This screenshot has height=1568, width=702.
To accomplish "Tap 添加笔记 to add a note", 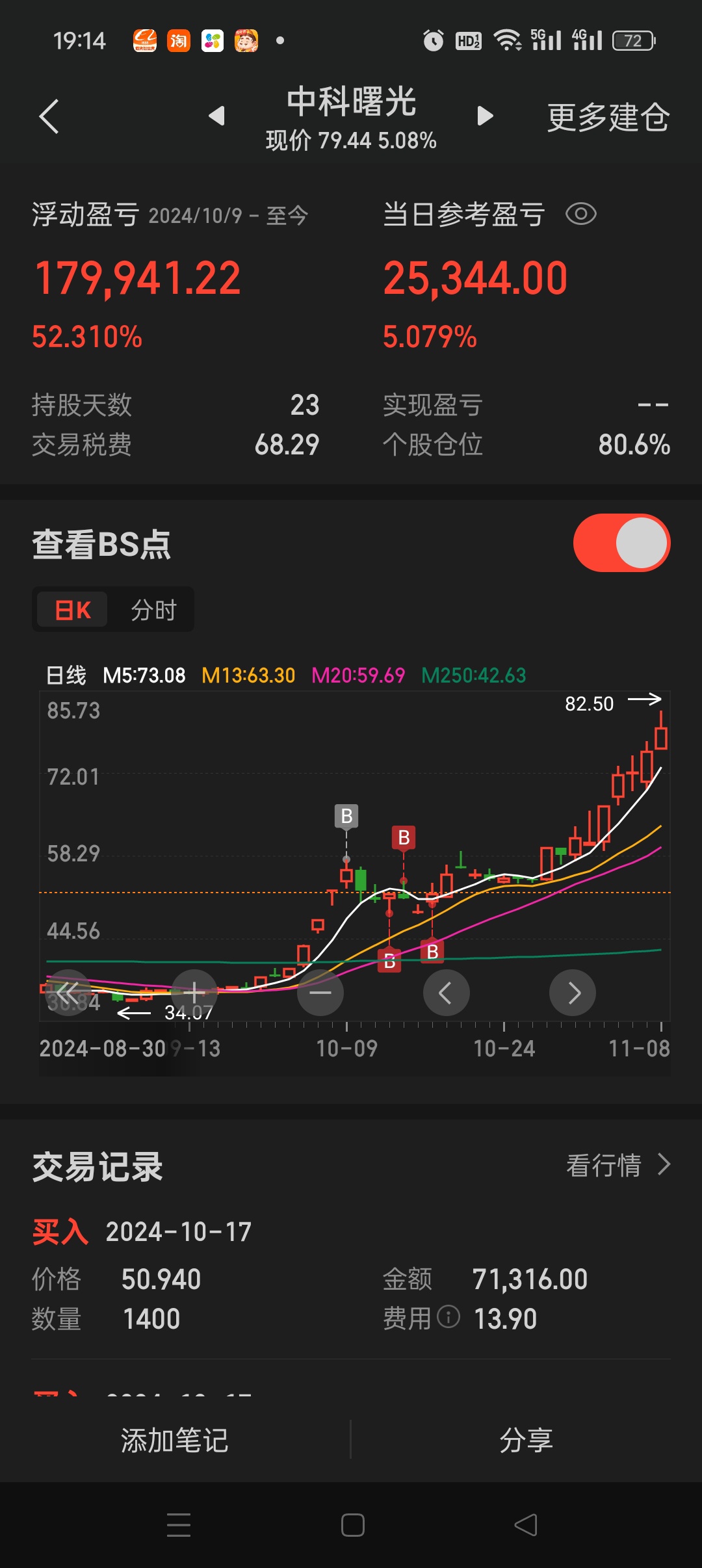I will (175, 1440).
